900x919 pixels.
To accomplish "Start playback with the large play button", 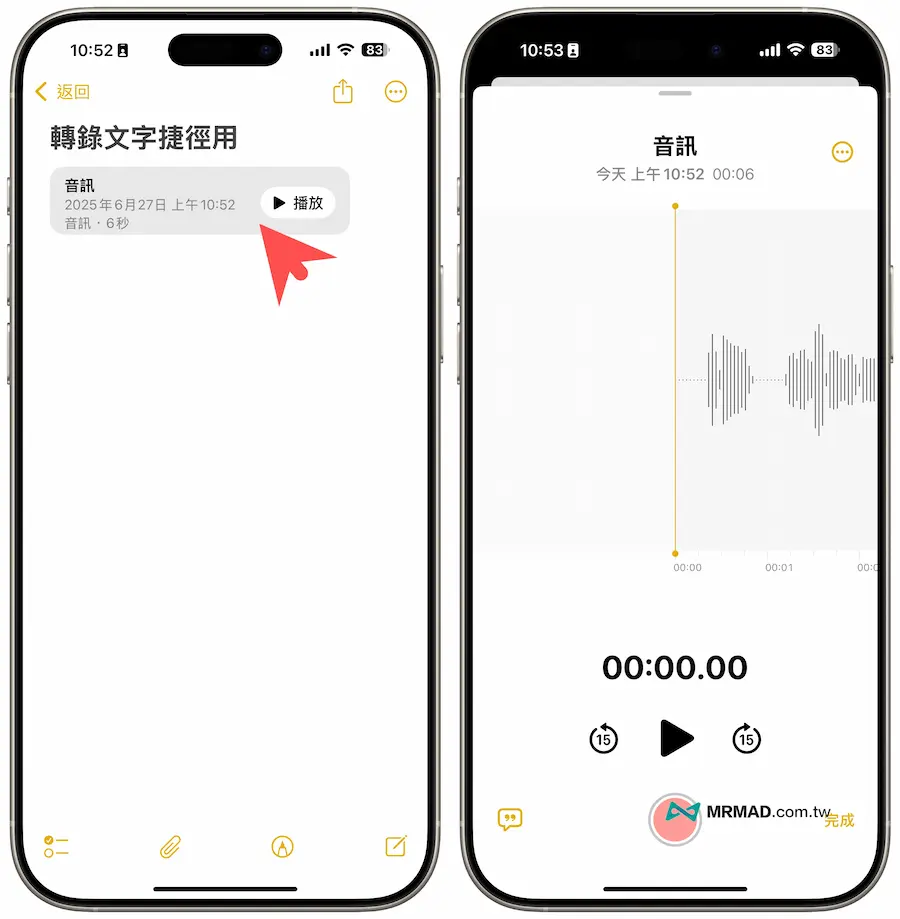I will 676,738.
